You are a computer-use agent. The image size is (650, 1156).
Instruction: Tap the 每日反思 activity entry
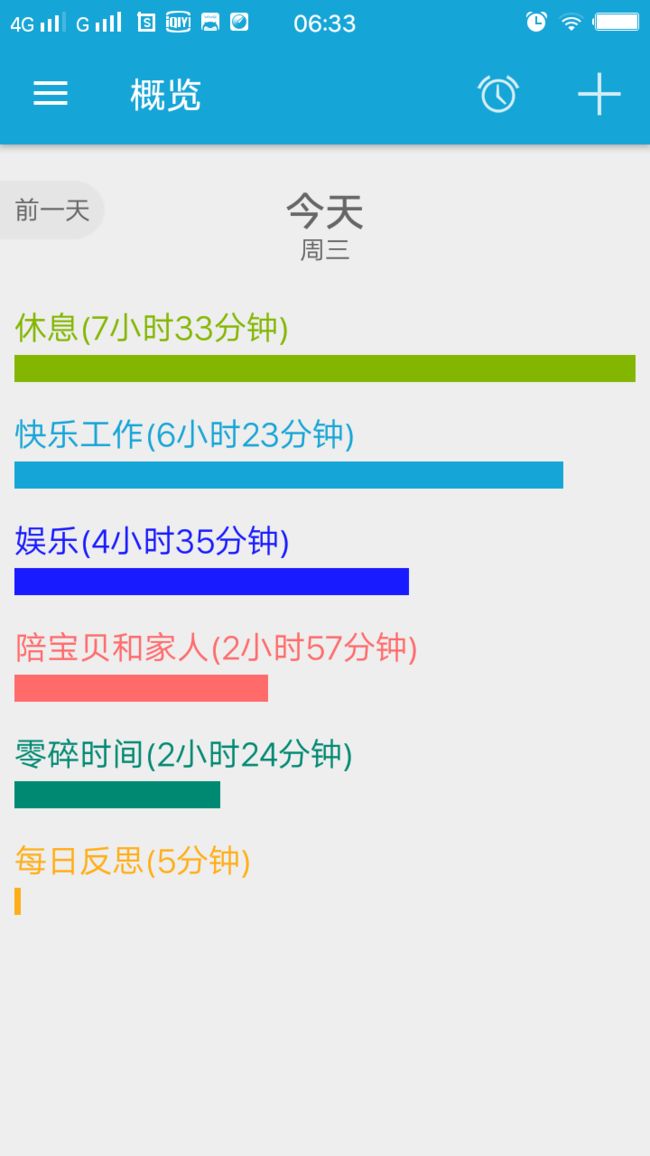pos(325,880)
